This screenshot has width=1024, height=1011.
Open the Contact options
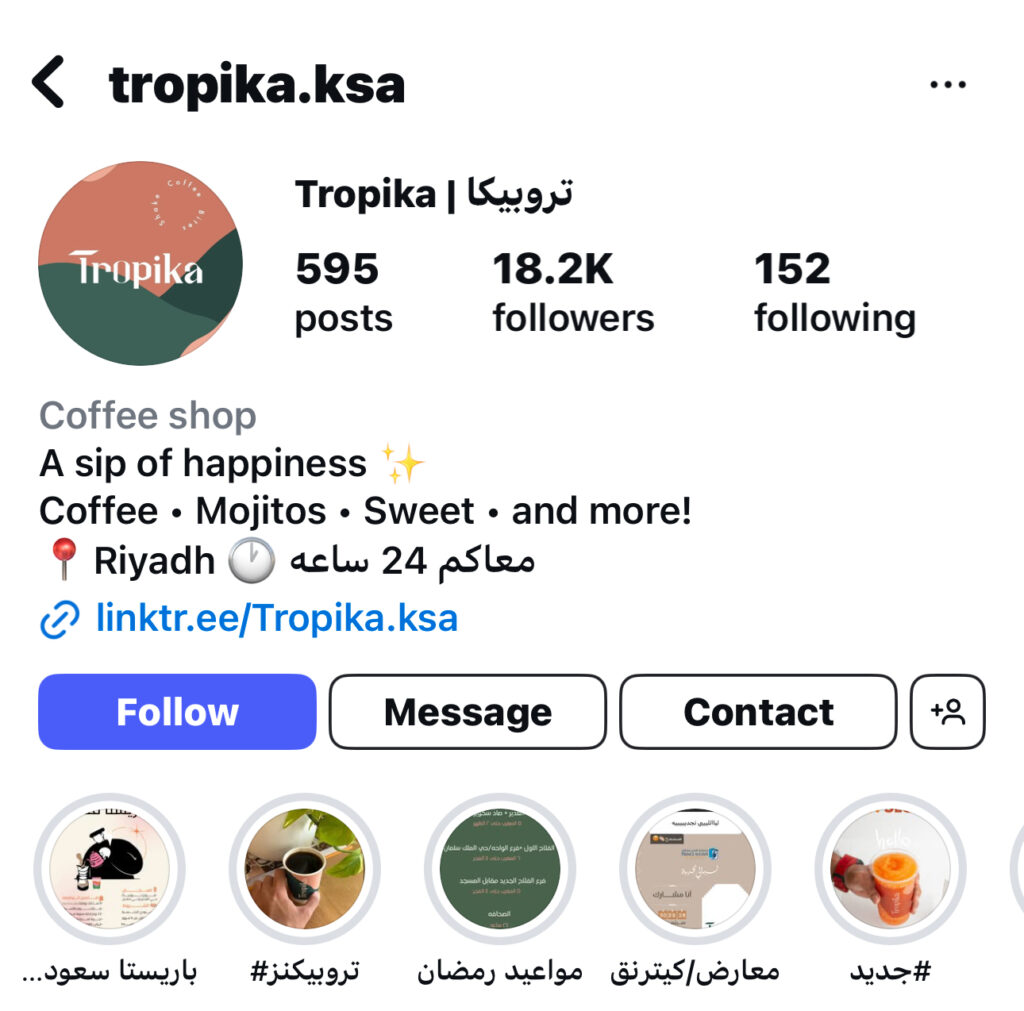pyautogui.click(x=758, y=712)
